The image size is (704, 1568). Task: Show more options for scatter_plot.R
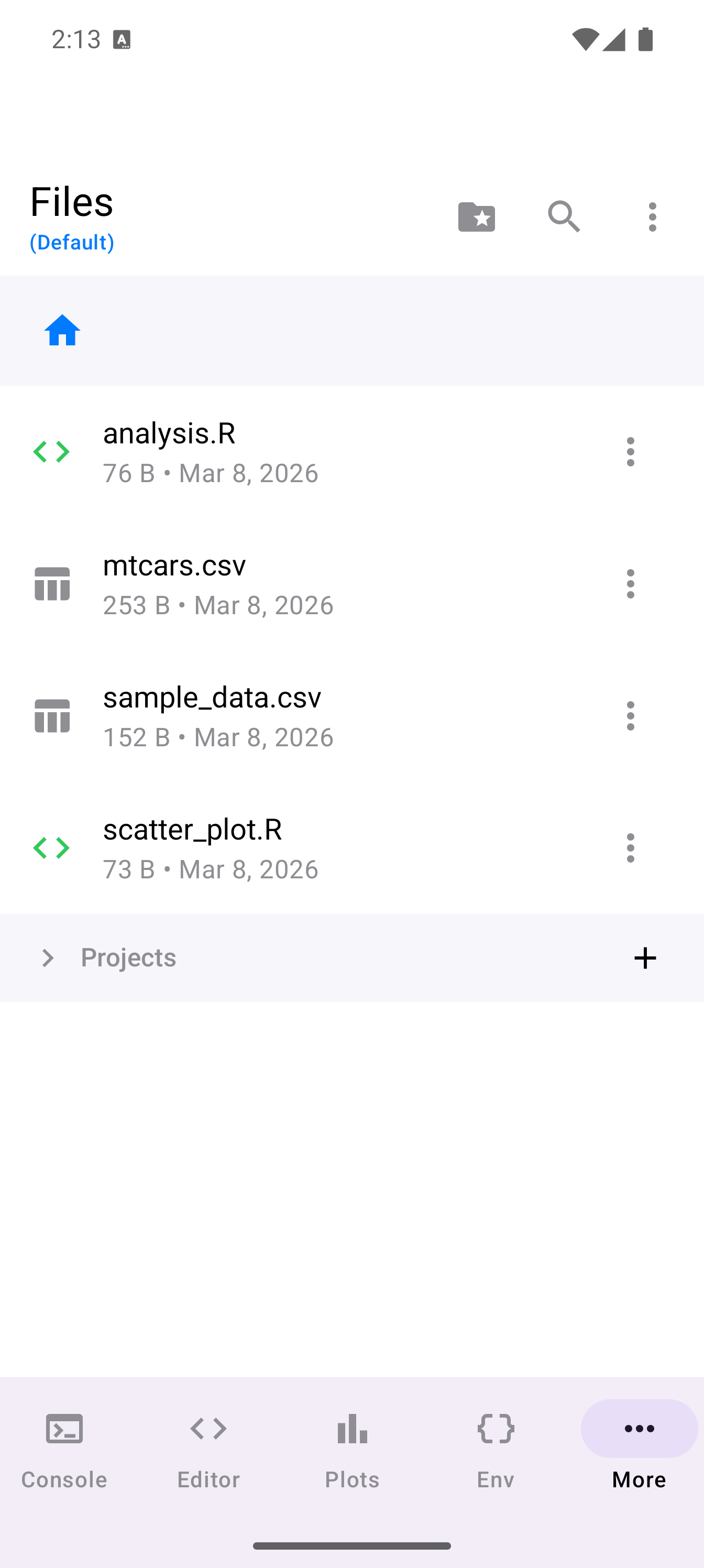(630, 848)
